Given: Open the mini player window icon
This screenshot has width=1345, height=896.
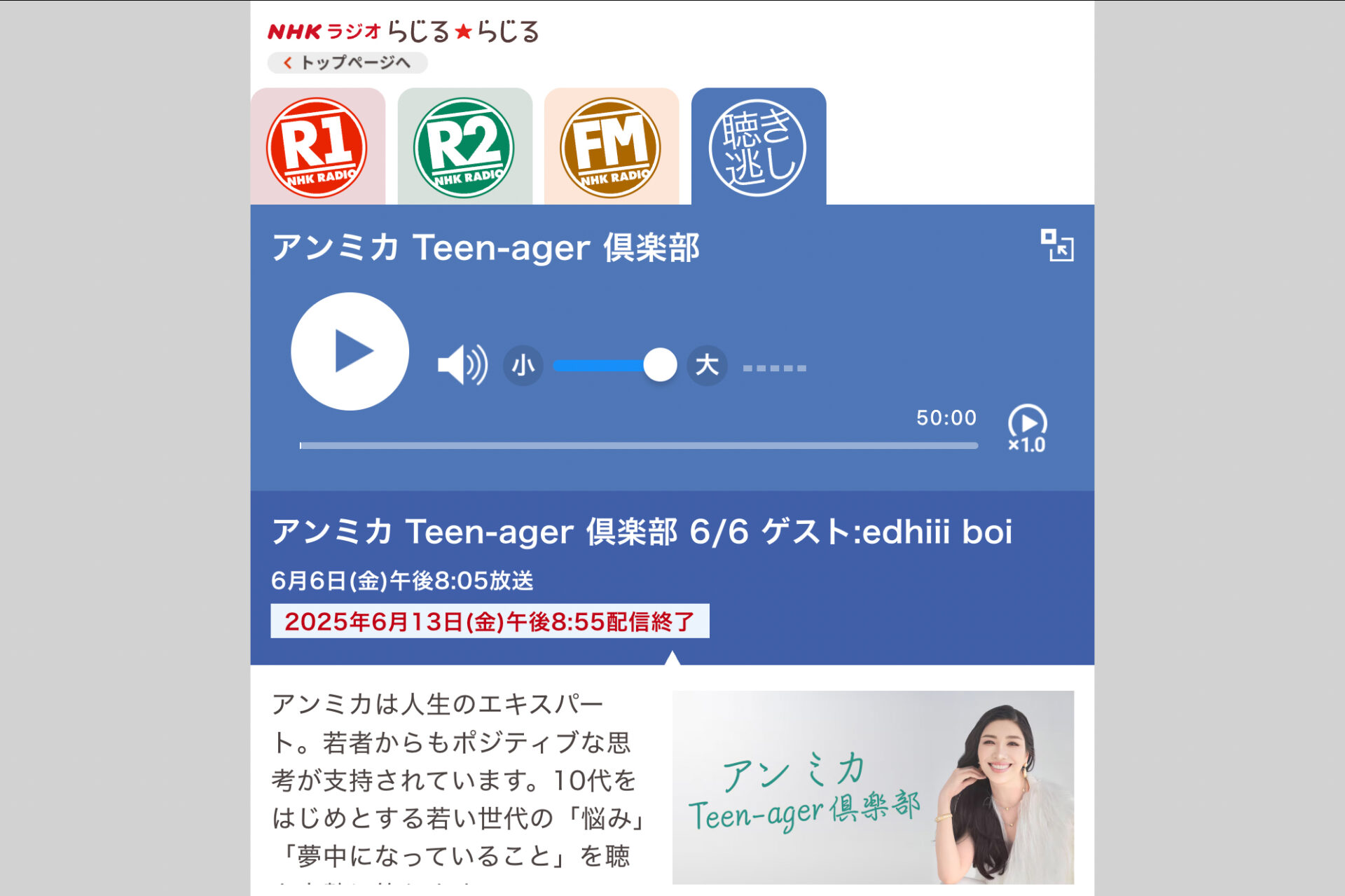Looking at the screenshot, I should (x=1056, y=245).
